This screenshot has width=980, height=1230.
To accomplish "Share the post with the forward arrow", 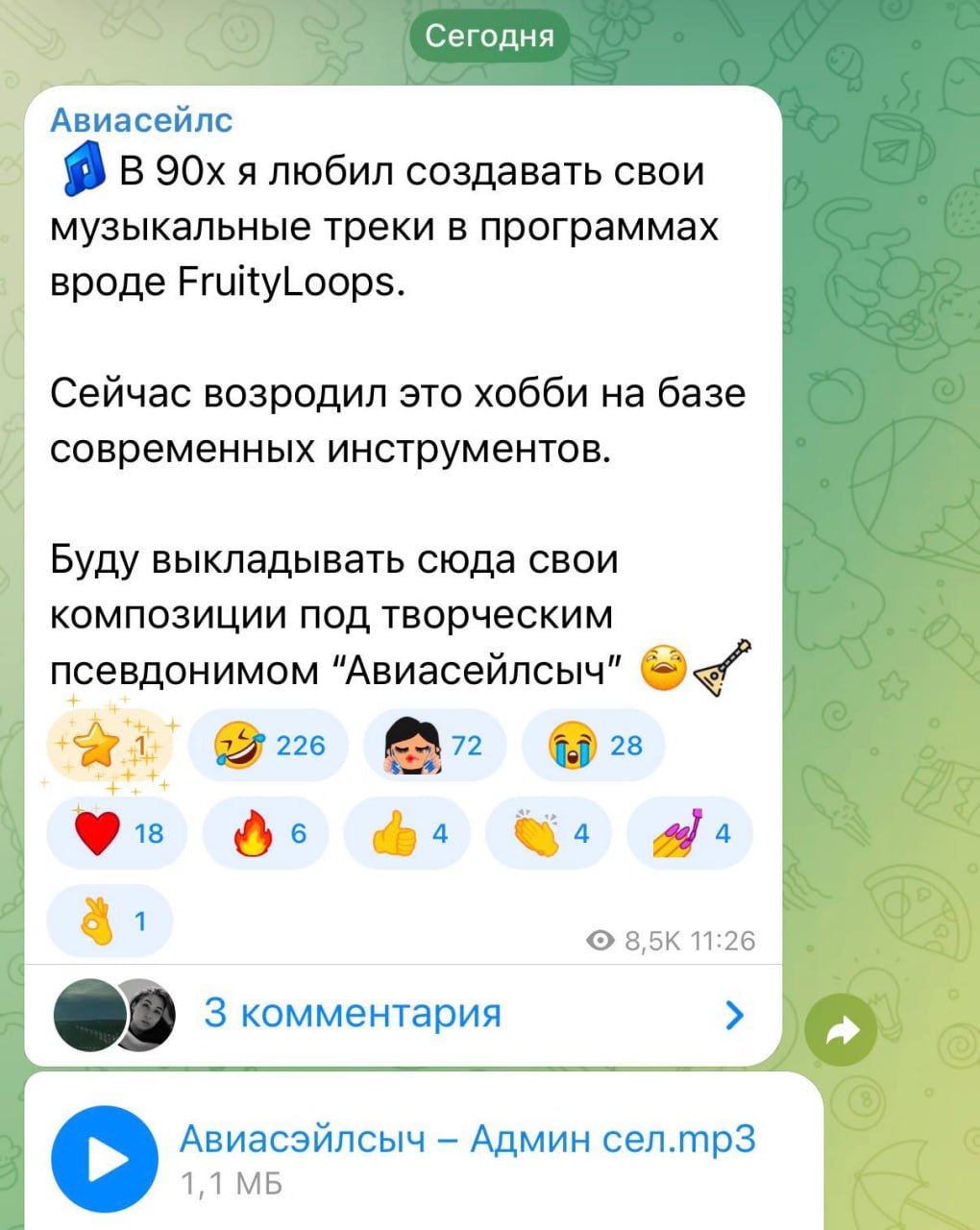I will [841, 1031].
